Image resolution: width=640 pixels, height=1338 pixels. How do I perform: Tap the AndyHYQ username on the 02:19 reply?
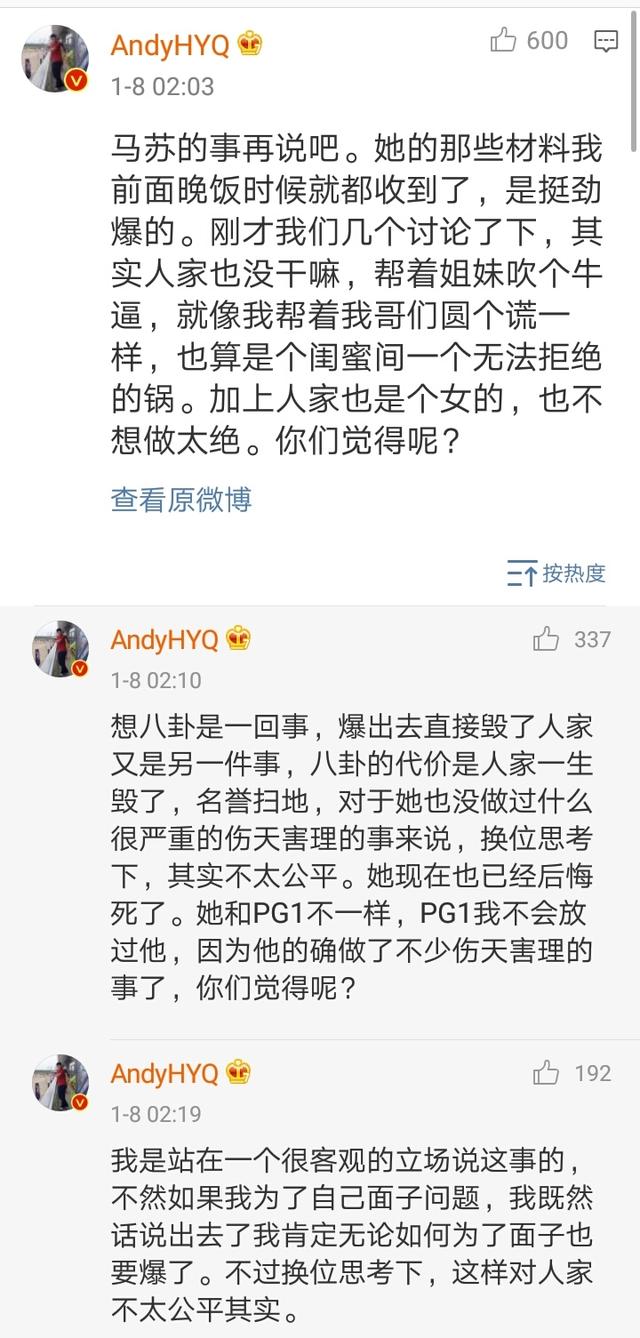coord(164,1074)
